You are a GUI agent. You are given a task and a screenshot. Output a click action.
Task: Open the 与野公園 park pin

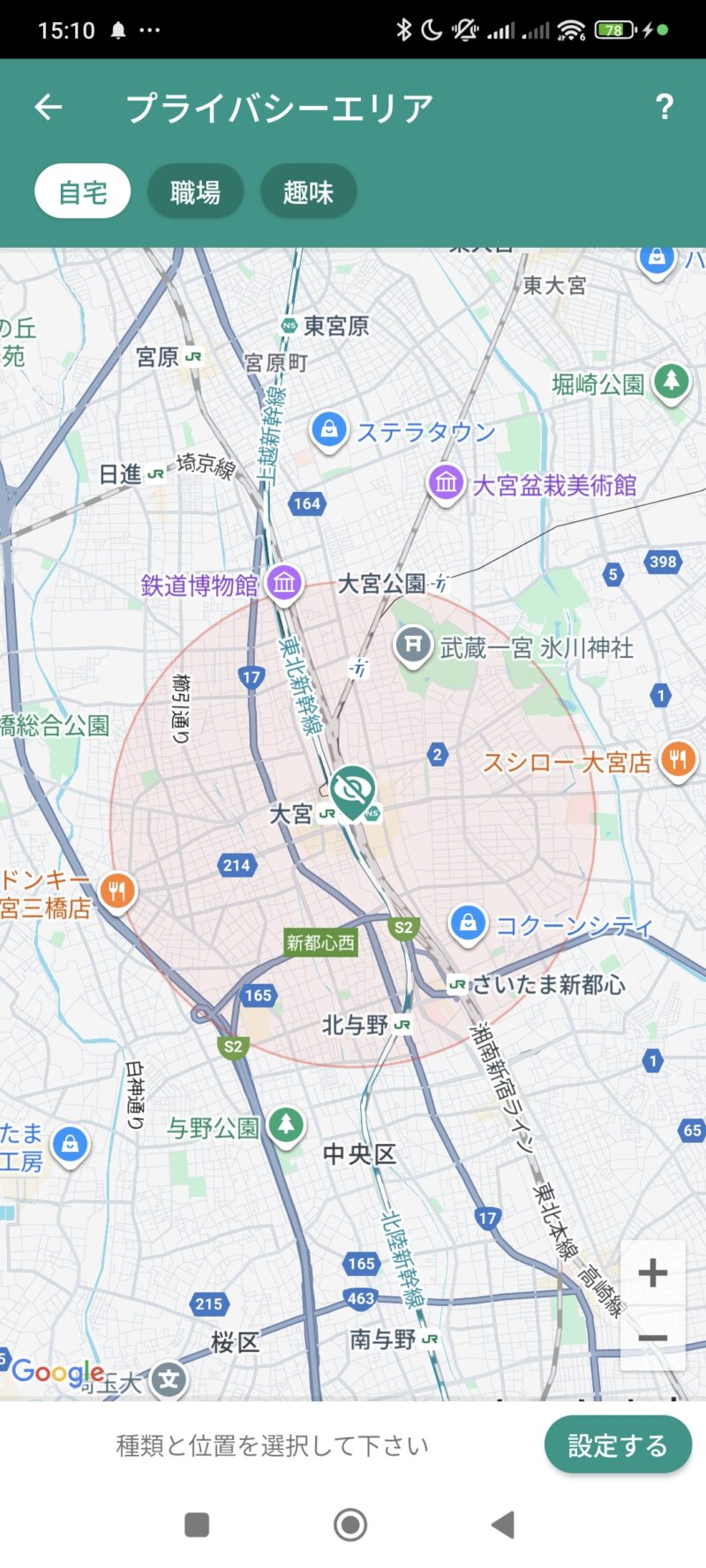286,1124
